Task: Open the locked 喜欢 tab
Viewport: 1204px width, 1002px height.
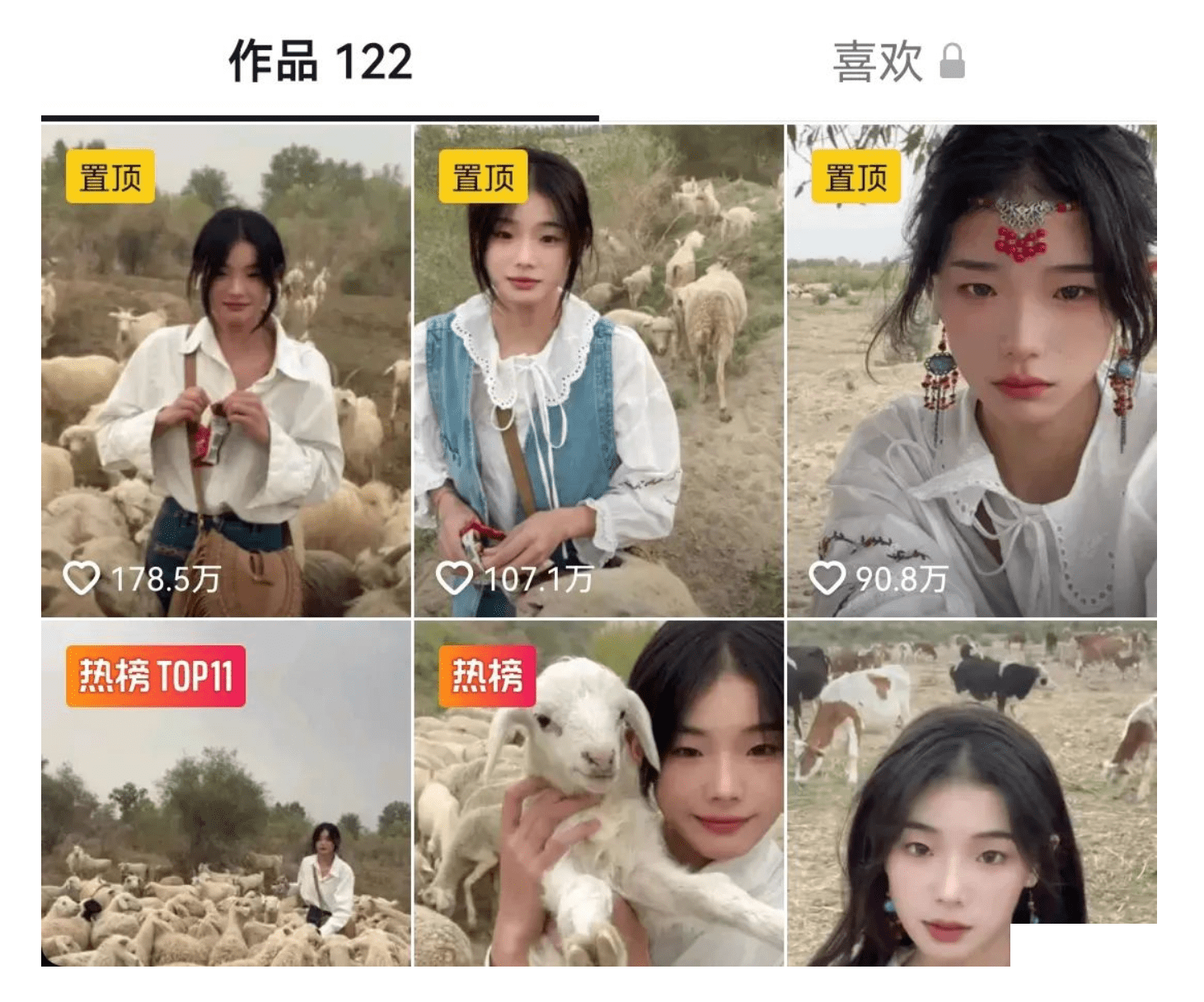Action: pos(897,62)
